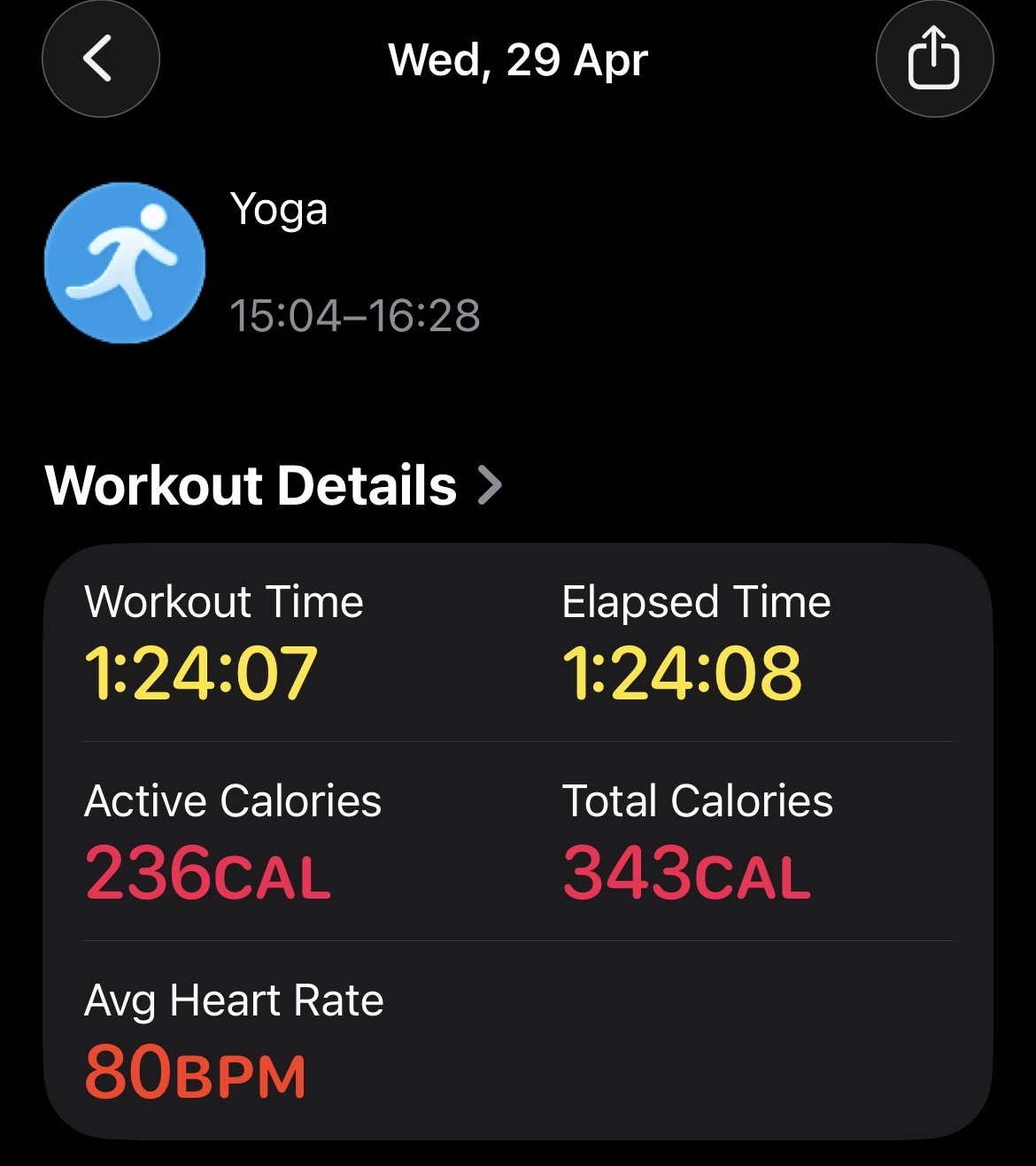Go back using the top-left arrow
This screenshot has width=1036, height=1166.
(101, 58)
